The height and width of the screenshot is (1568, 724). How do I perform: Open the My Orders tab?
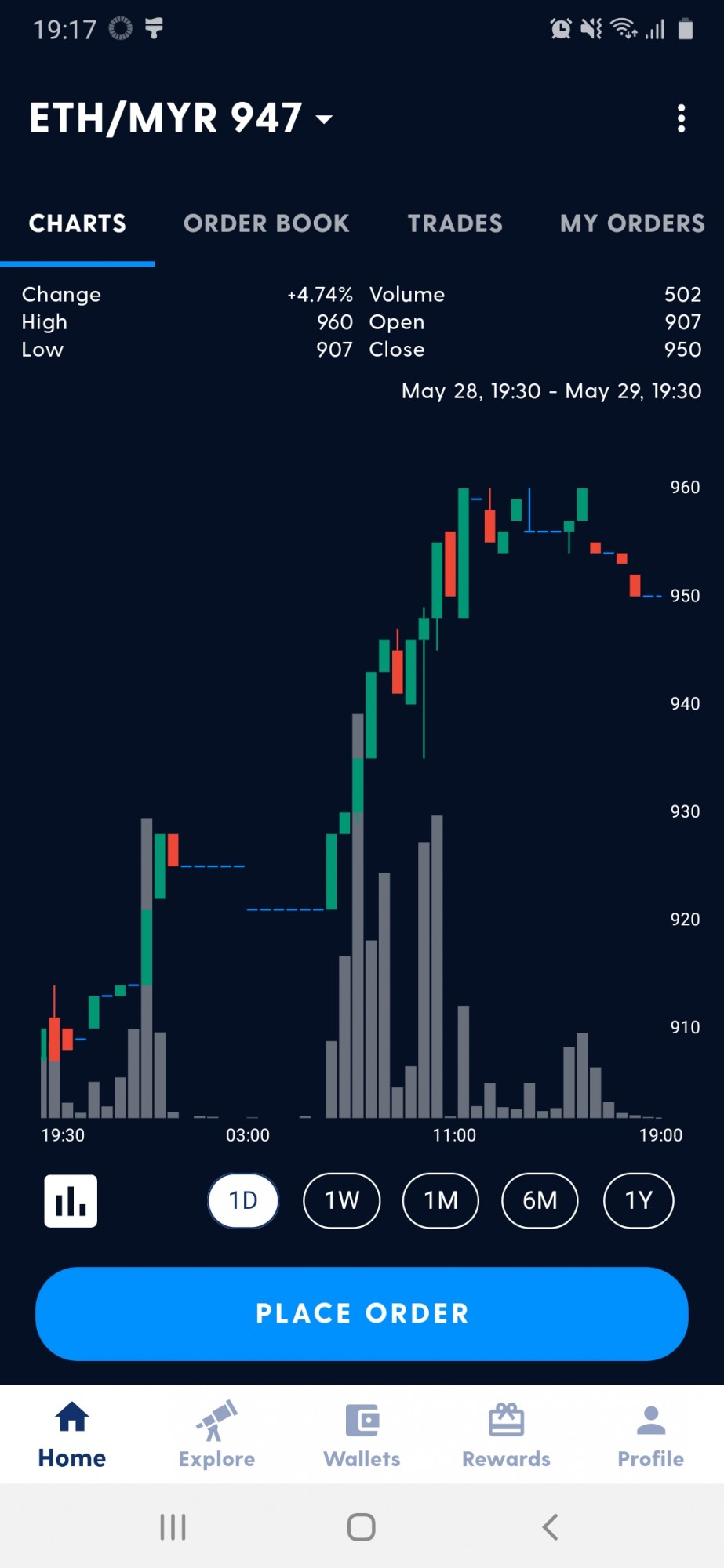632,223
